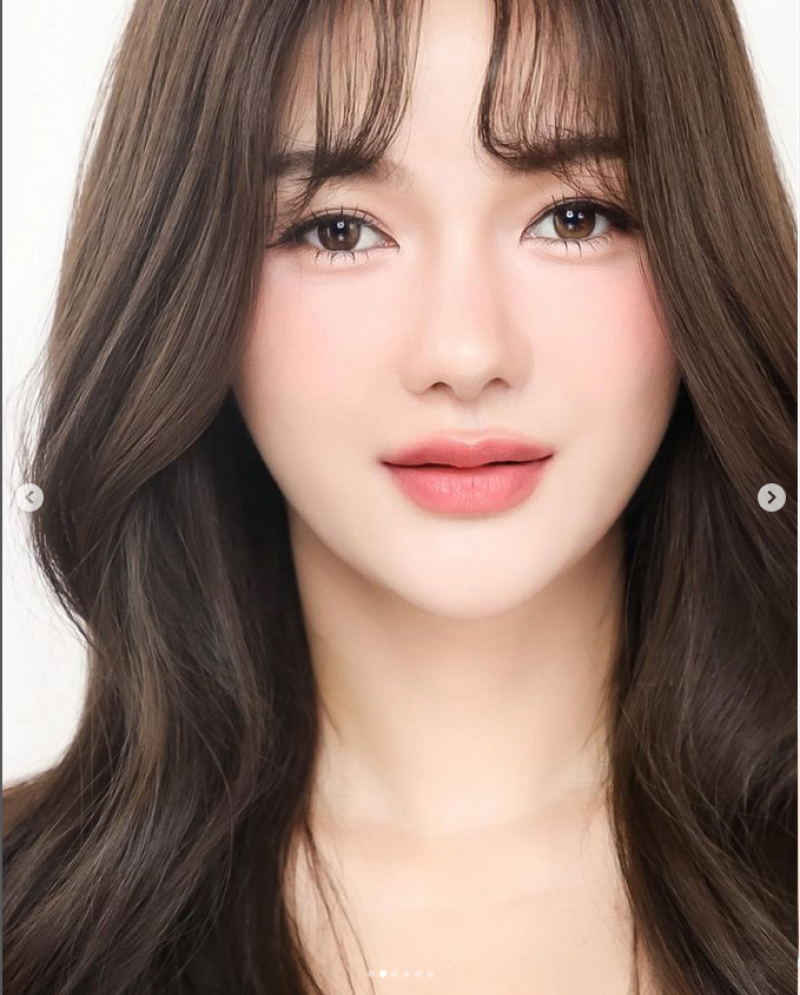Go back to the previous carousel photo

pos(29,497)
